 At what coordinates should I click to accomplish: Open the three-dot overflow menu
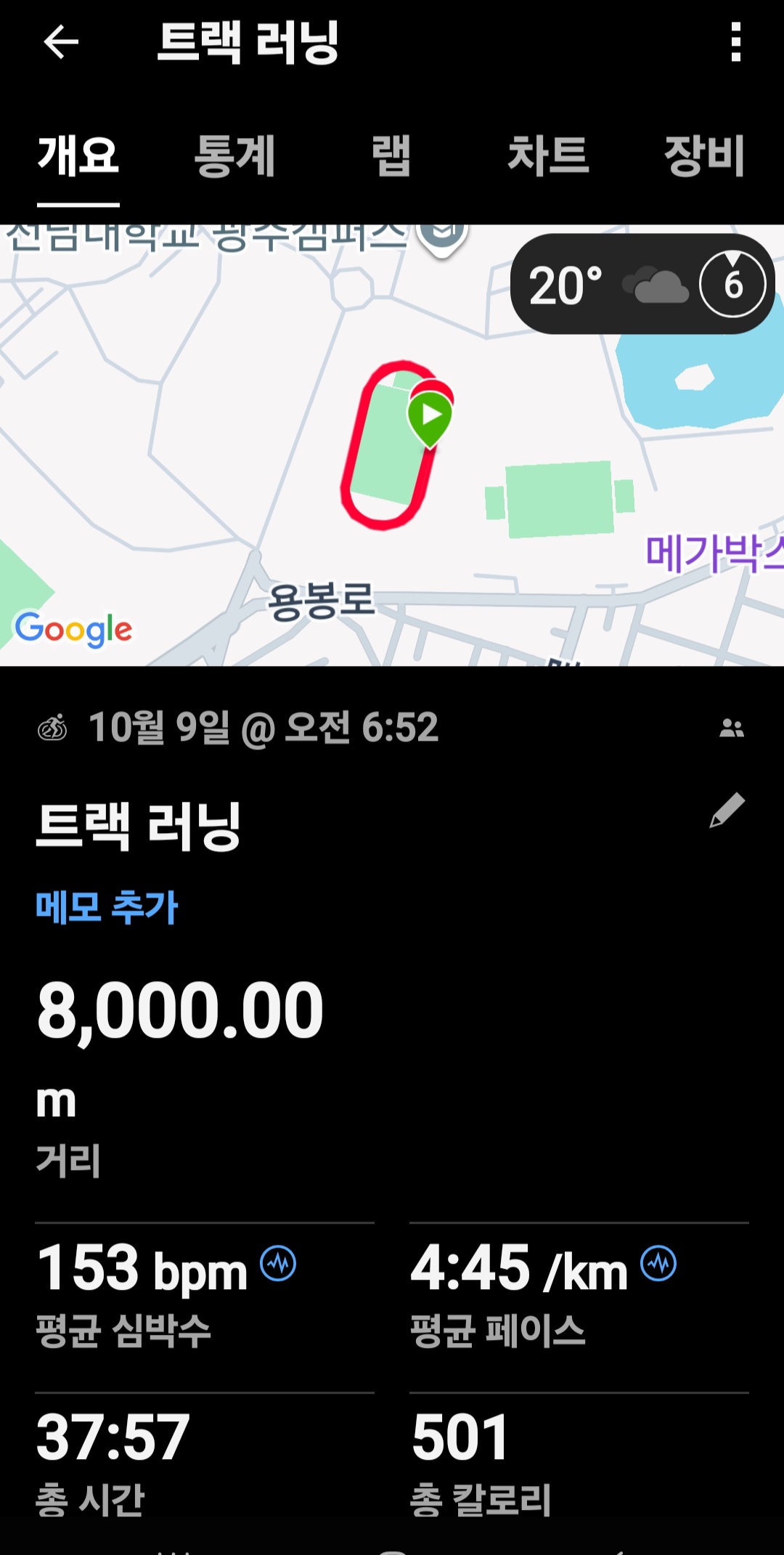735,42
